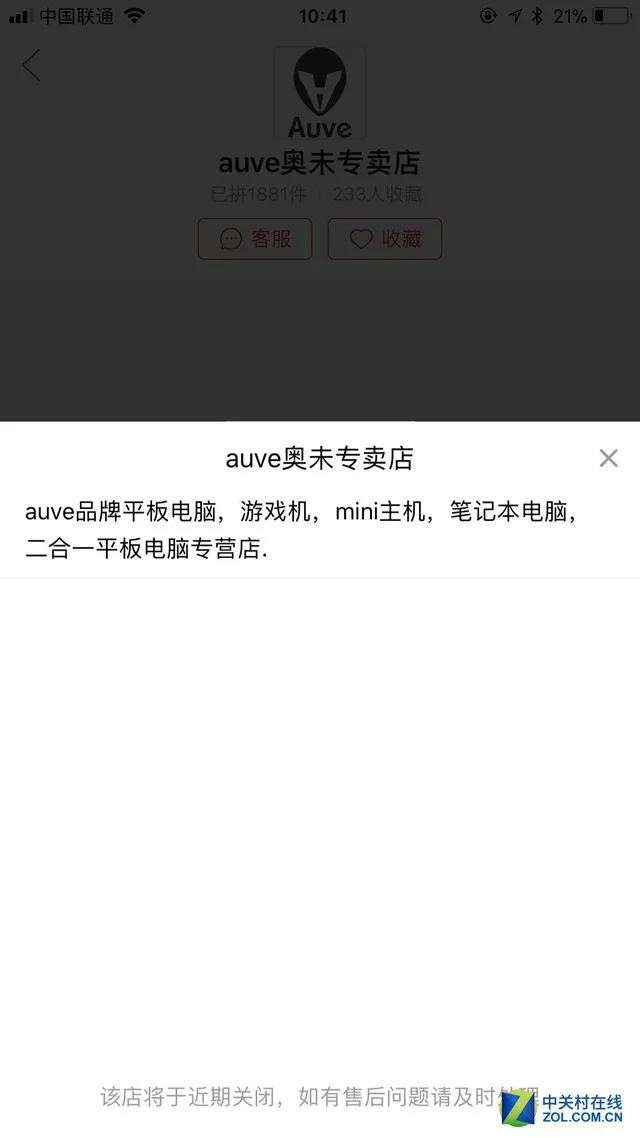This screenshot has height=1138, width=640.
Task: Contact the store via 客服
Action: point(255,239)
